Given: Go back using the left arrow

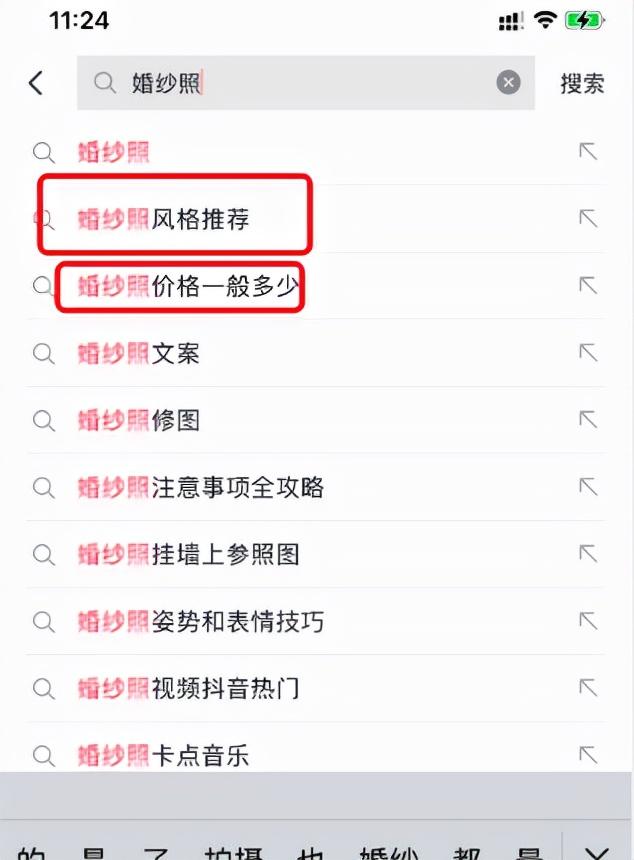Looking at the screenshot, I should pos(36,83).
